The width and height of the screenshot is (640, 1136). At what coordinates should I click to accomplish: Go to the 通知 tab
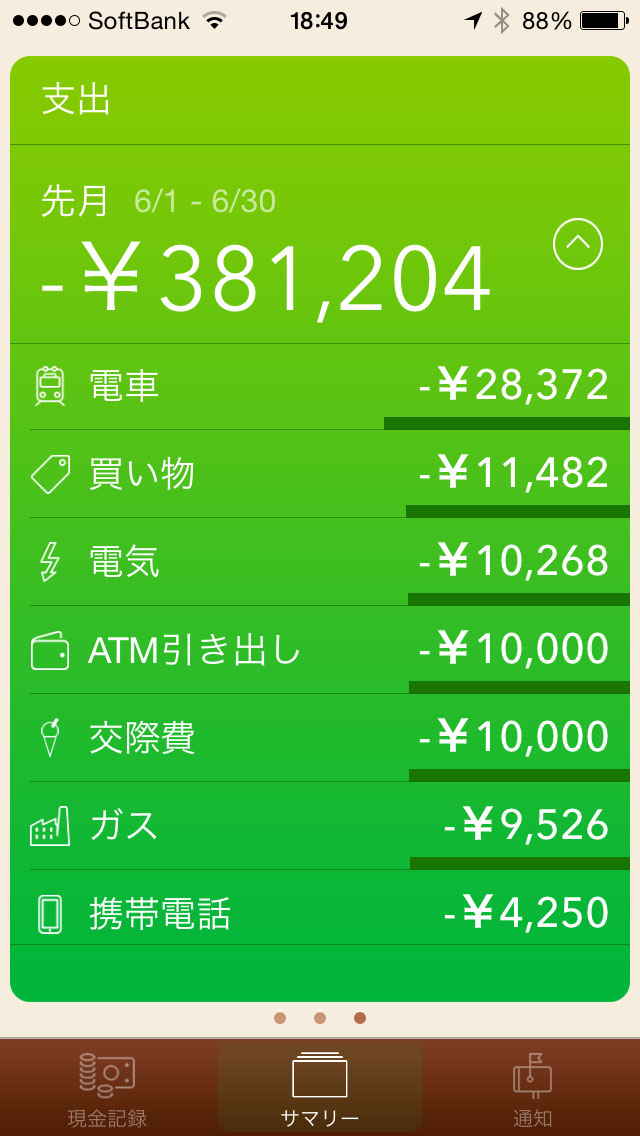tap(532, 1088)
